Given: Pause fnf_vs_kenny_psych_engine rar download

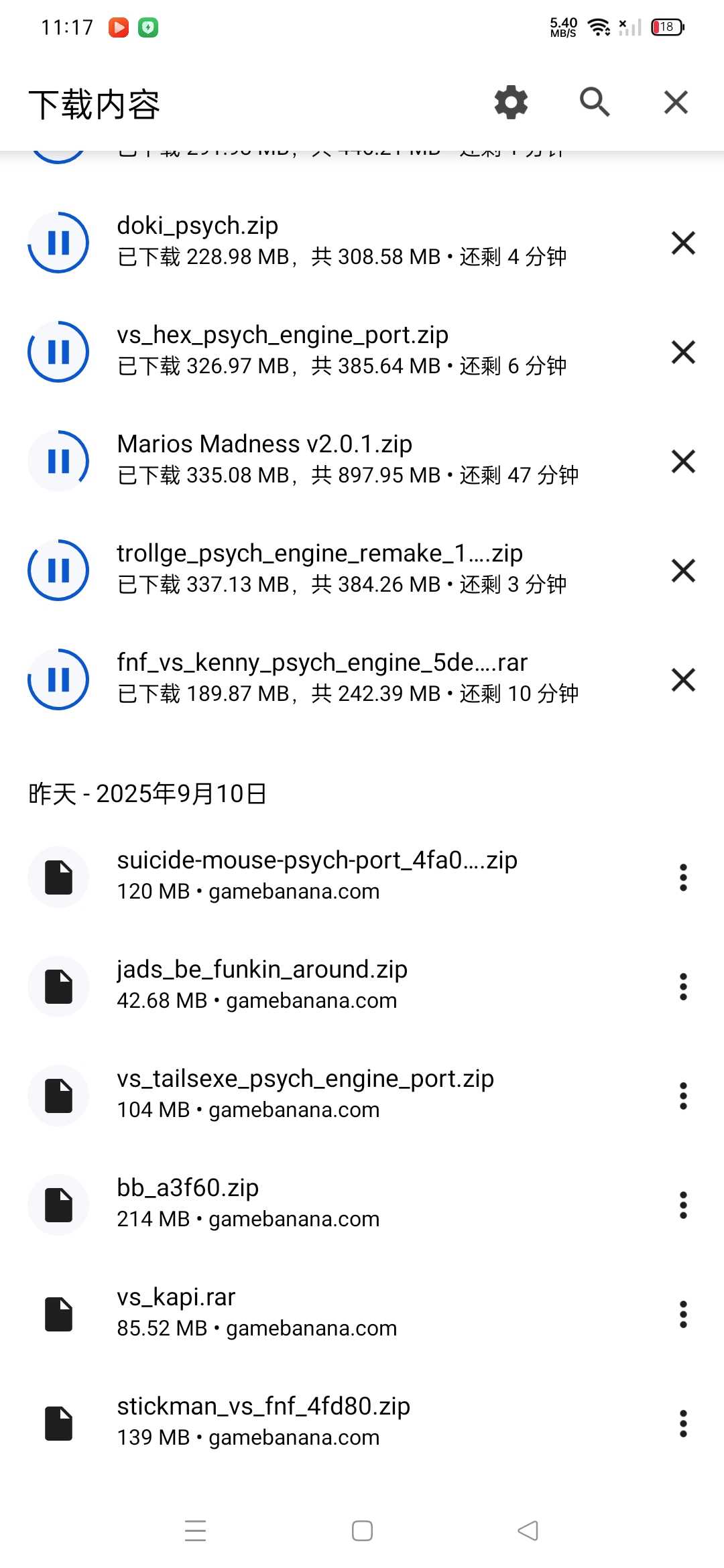Looking at the screenshot, I should point(58,679).
